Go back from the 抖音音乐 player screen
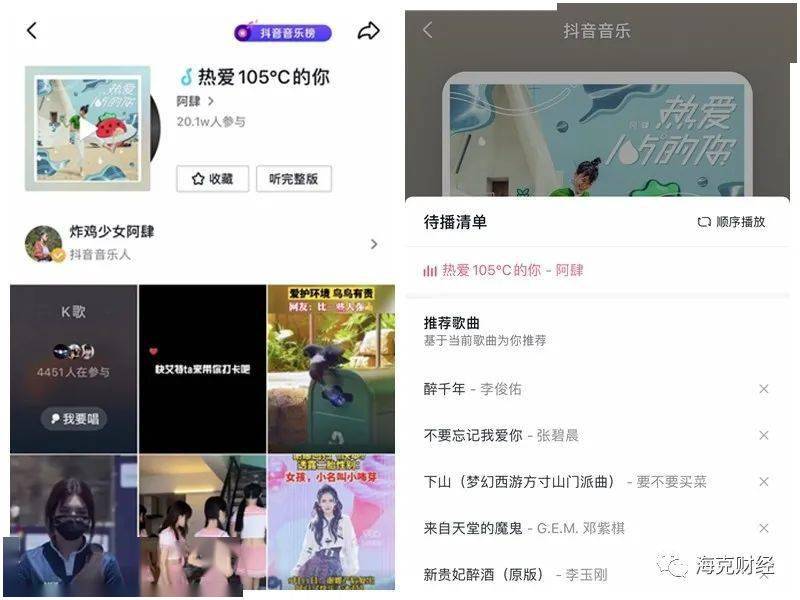800x600 pixels. click(428, 30)
